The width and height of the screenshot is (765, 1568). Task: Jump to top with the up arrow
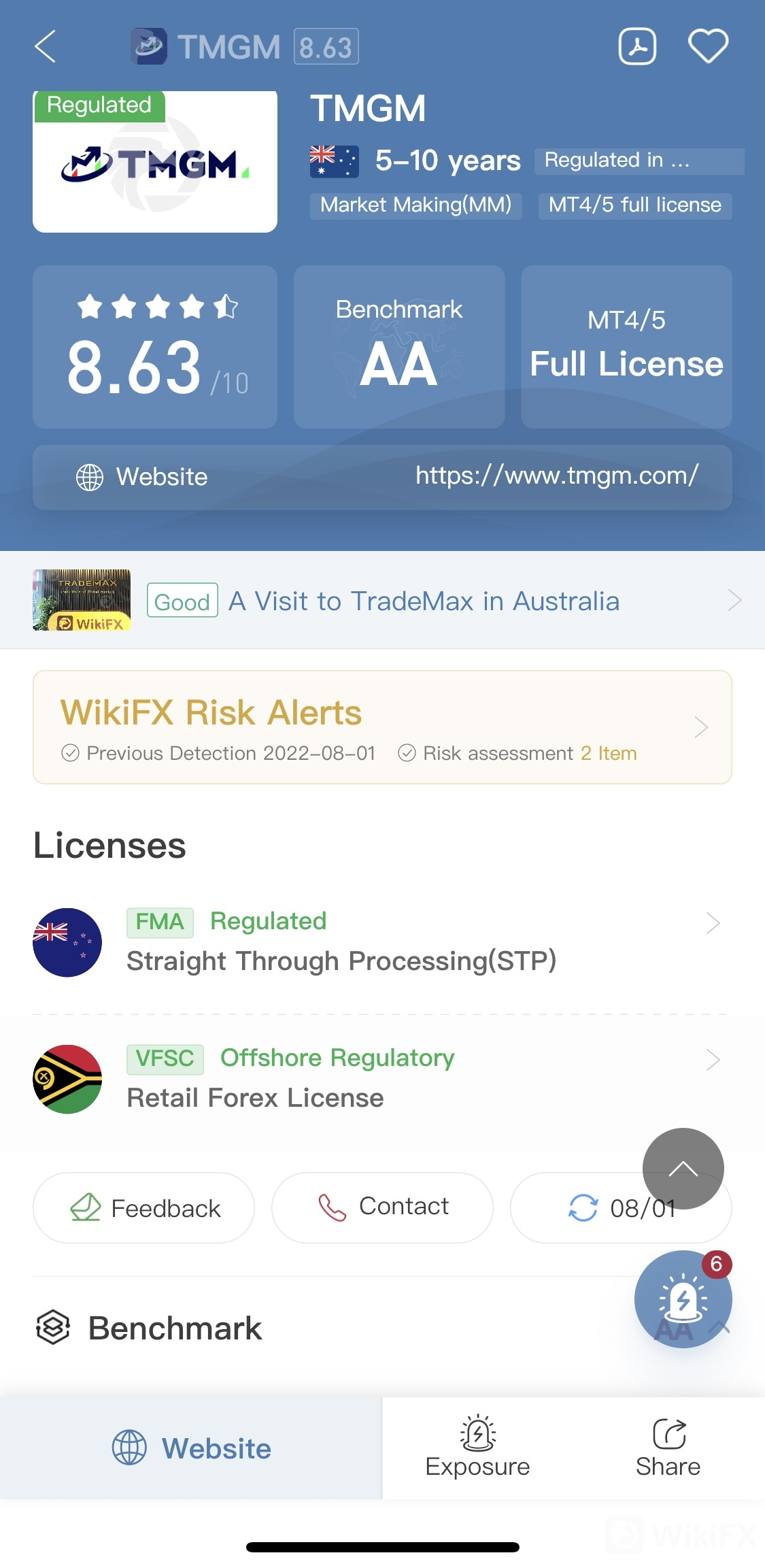(x=683, y=1168)
